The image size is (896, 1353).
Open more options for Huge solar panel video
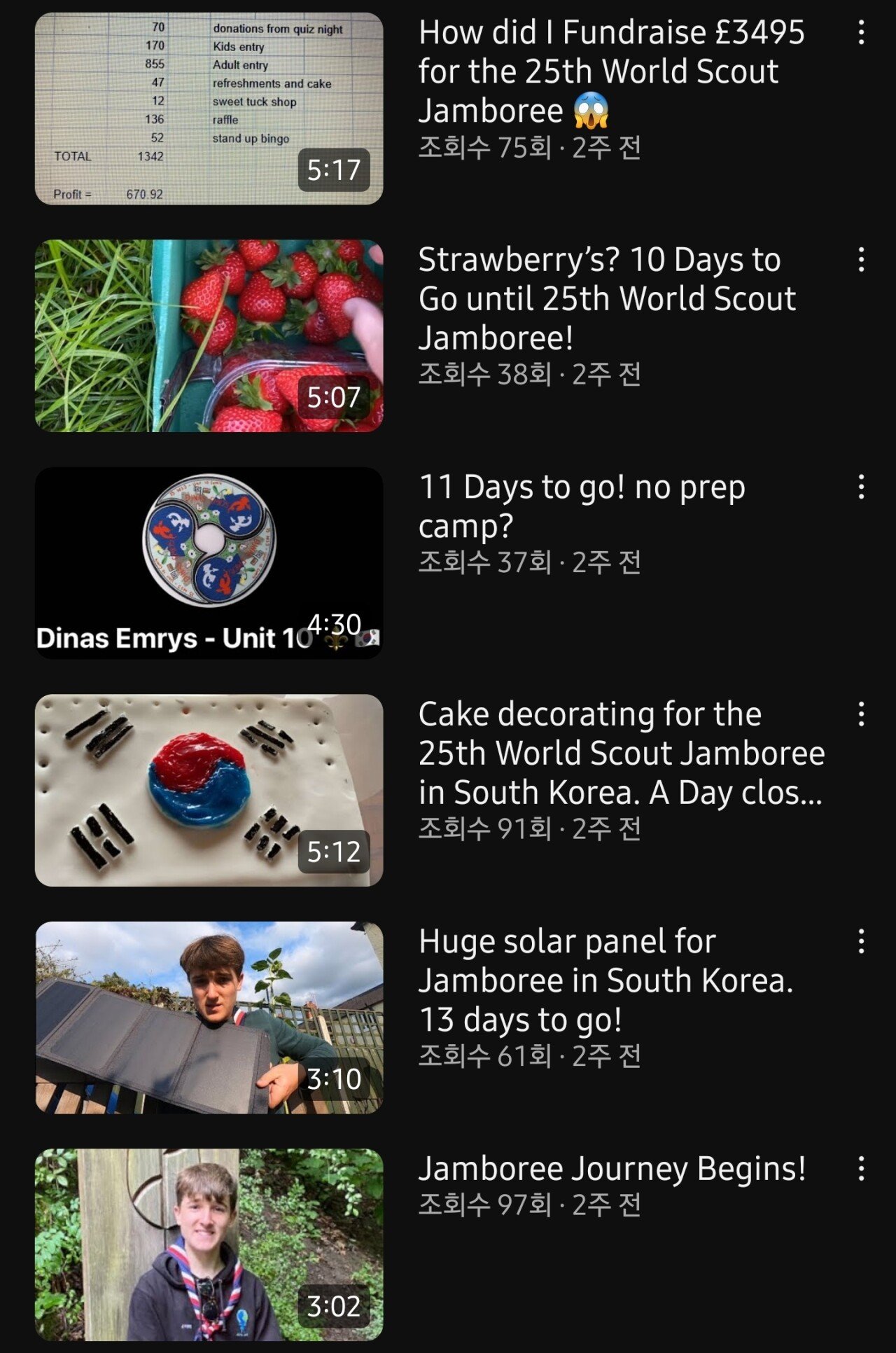[861, 941]
